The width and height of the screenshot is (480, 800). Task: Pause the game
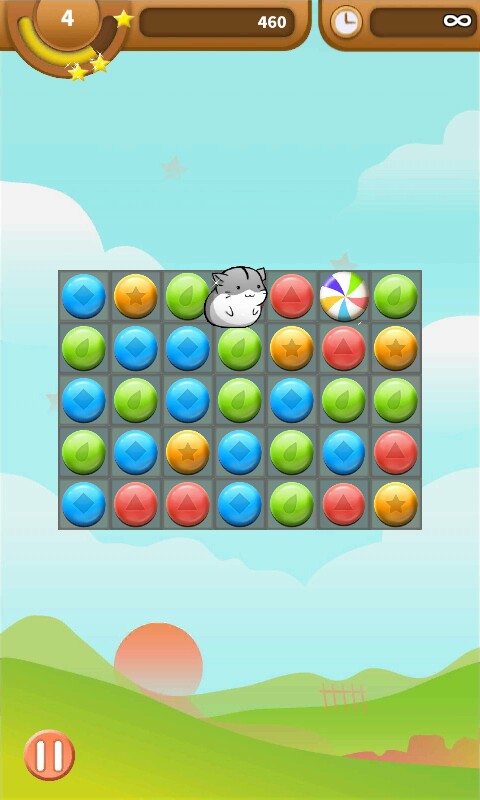pyautogui.click(x=49, y=755)
